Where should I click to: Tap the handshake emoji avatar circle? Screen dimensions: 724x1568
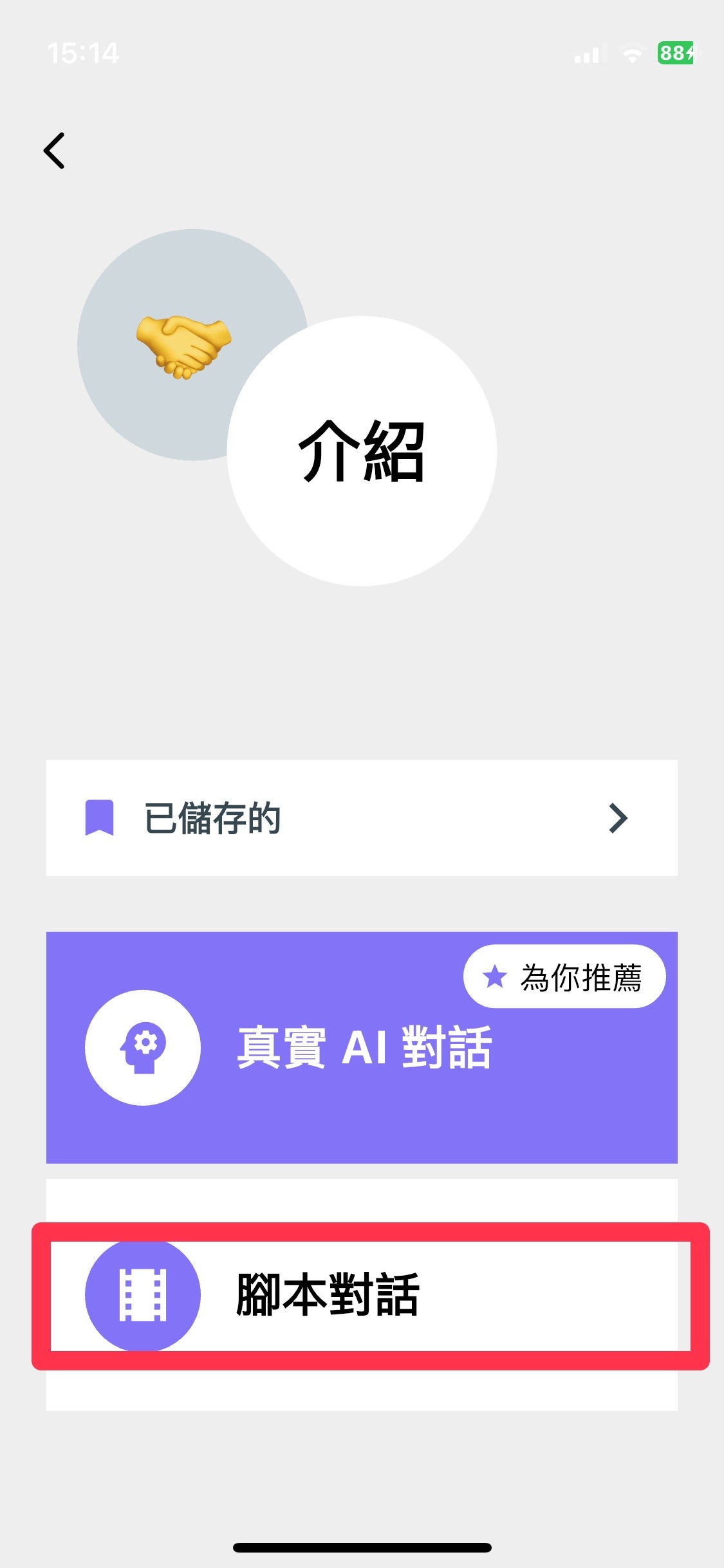pyautogui.click(x=193, y=346)
